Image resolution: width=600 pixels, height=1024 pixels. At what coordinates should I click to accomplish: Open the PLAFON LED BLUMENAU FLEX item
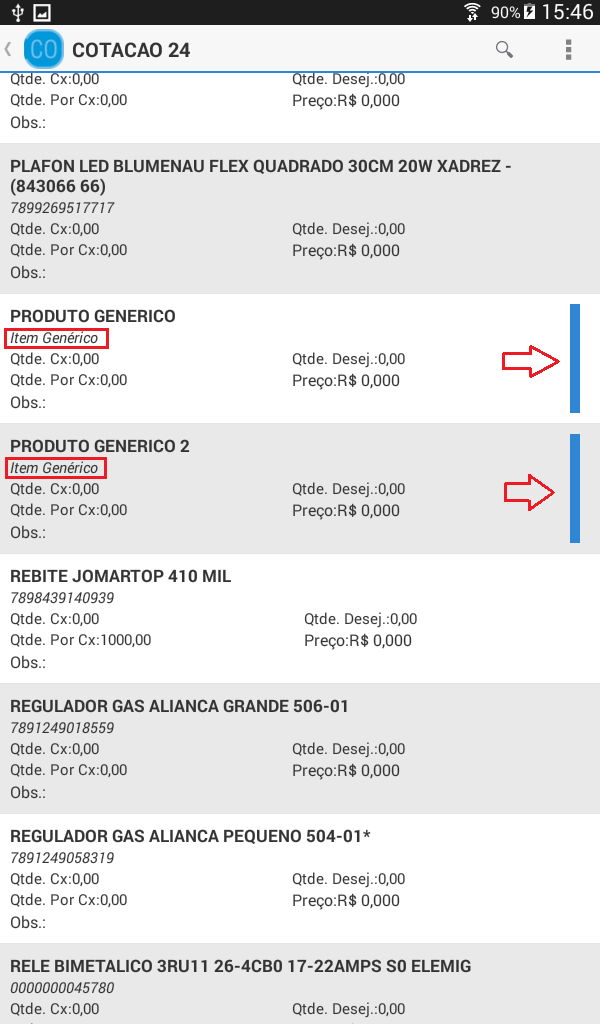300,219
